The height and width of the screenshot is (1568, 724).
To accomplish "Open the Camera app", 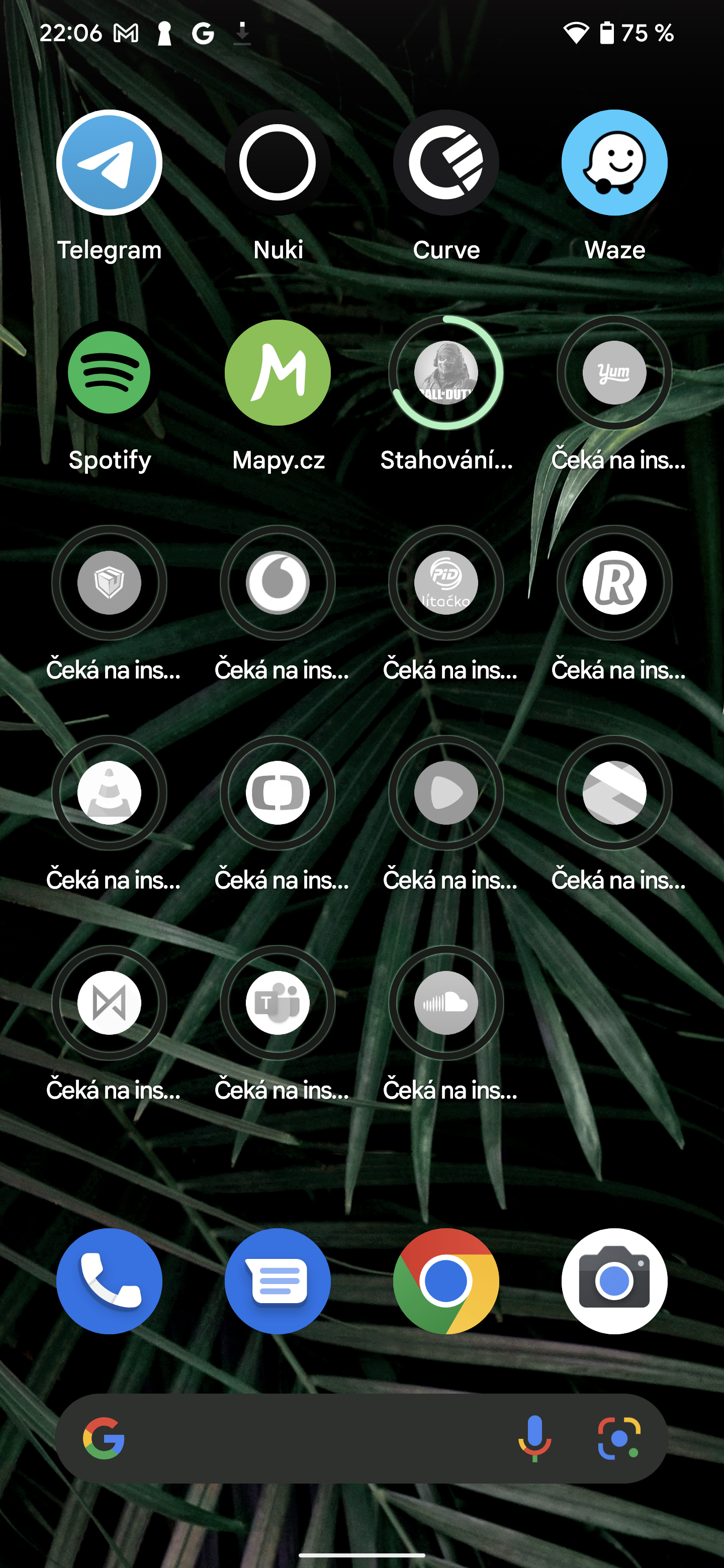I will tap(614, 1281).
